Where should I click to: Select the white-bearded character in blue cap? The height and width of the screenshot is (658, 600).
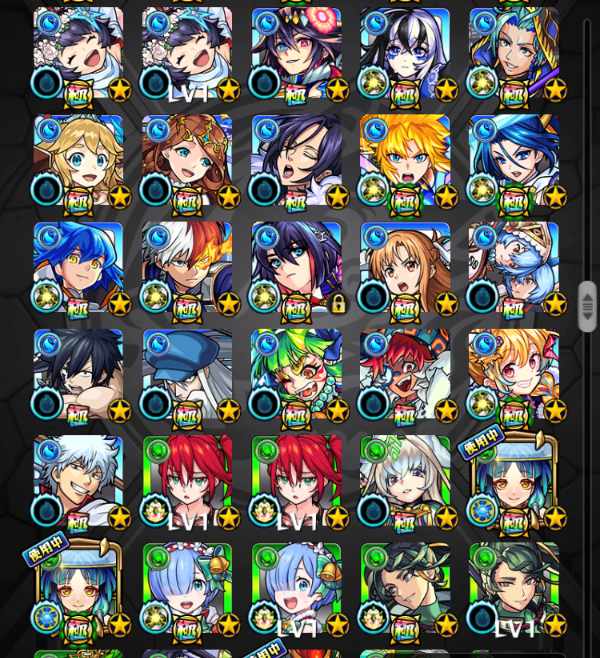coord(187,375)
